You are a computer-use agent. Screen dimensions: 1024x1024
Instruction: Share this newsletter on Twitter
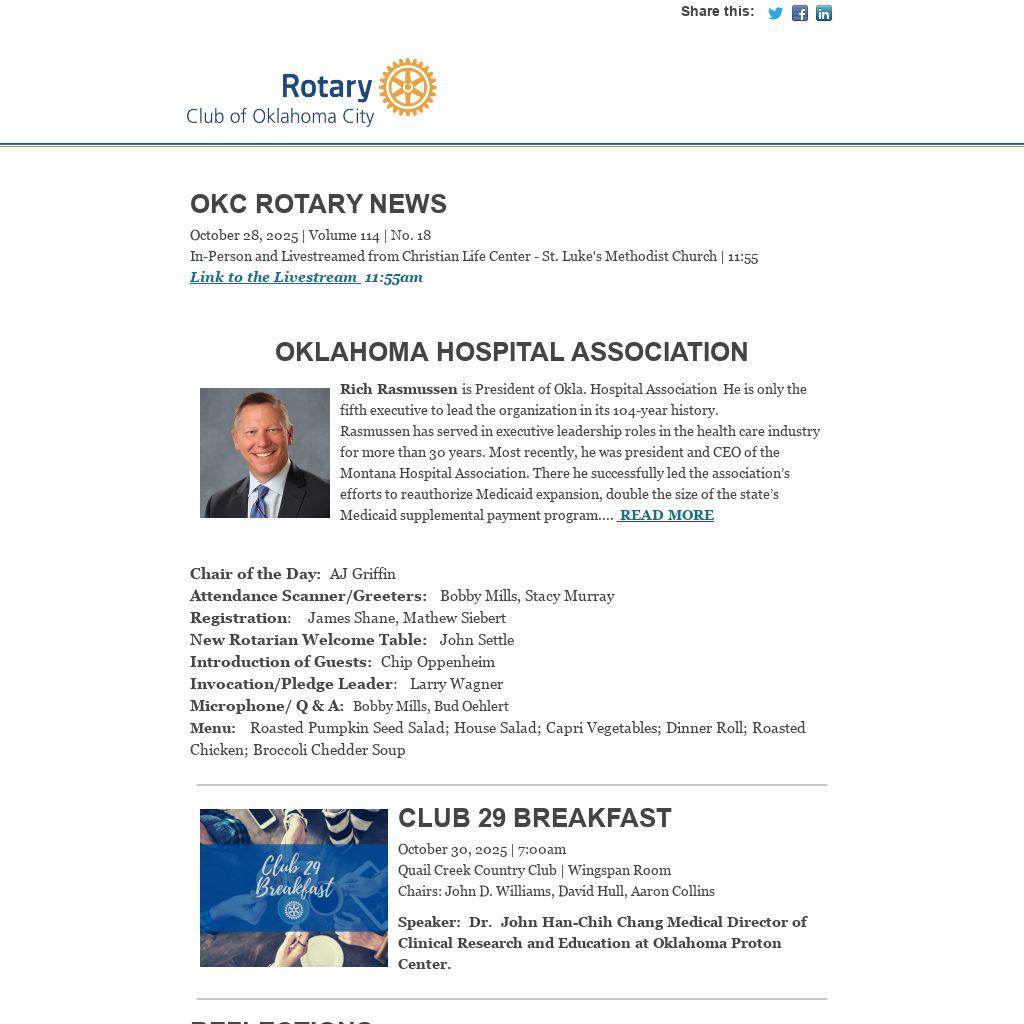(x=775, y=13)
